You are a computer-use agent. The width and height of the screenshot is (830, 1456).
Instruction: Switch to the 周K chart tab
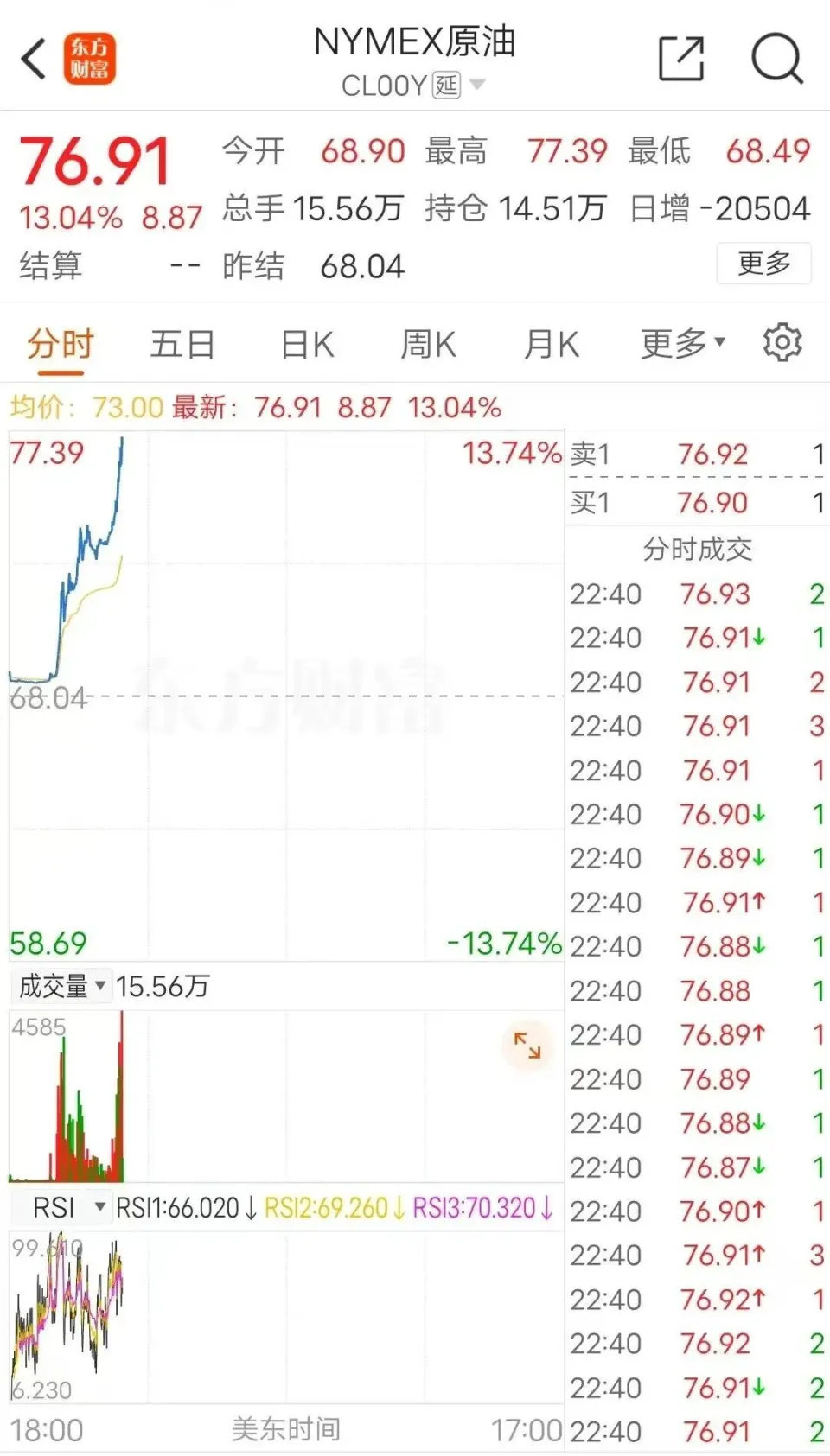pos(429,344)
